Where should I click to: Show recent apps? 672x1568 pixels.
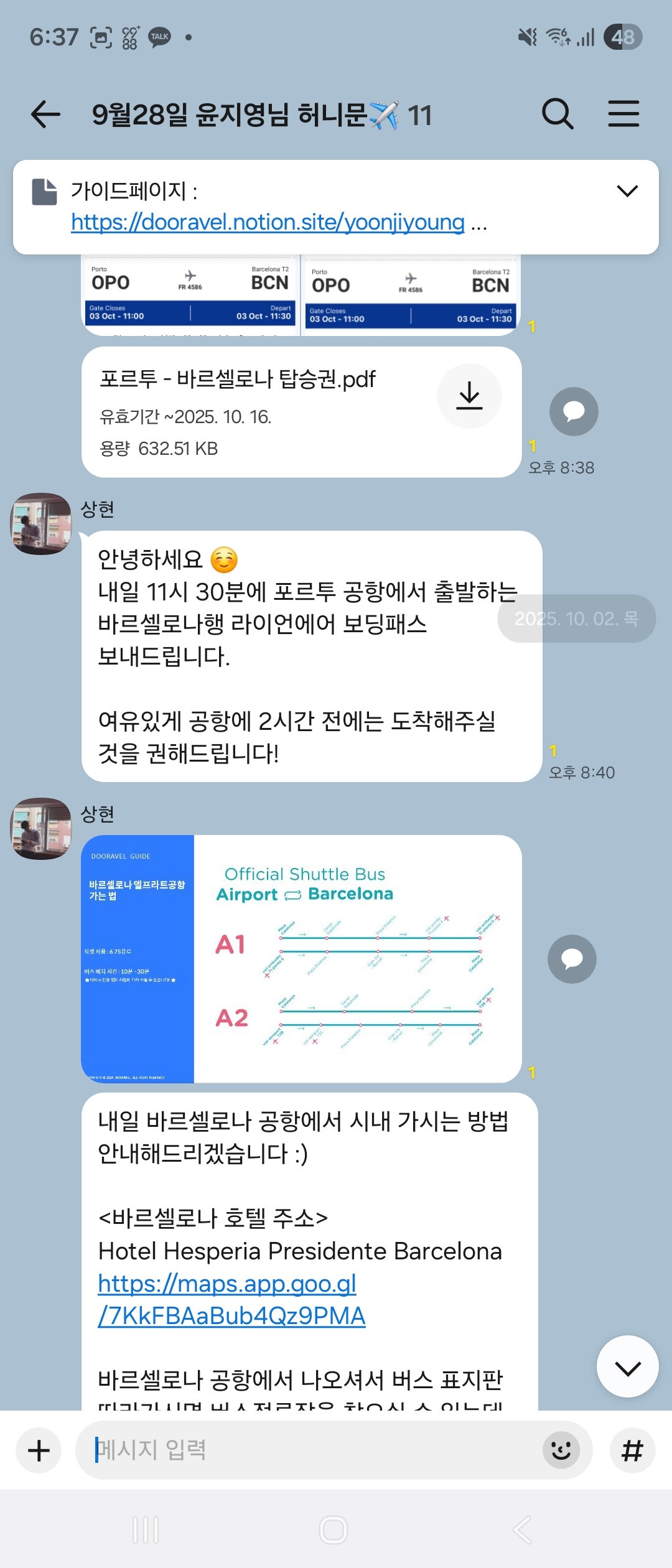coord(146,1530)
